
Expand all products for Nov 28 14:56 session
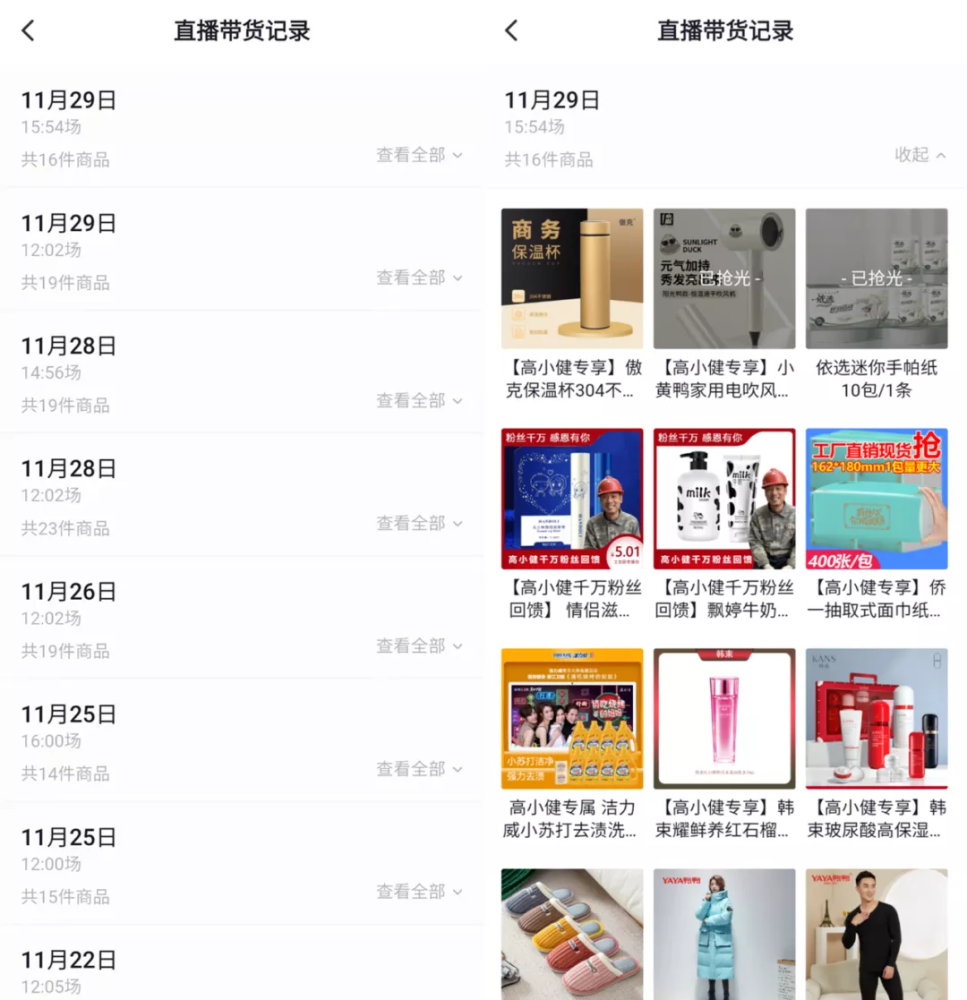[x=419, y=401]
